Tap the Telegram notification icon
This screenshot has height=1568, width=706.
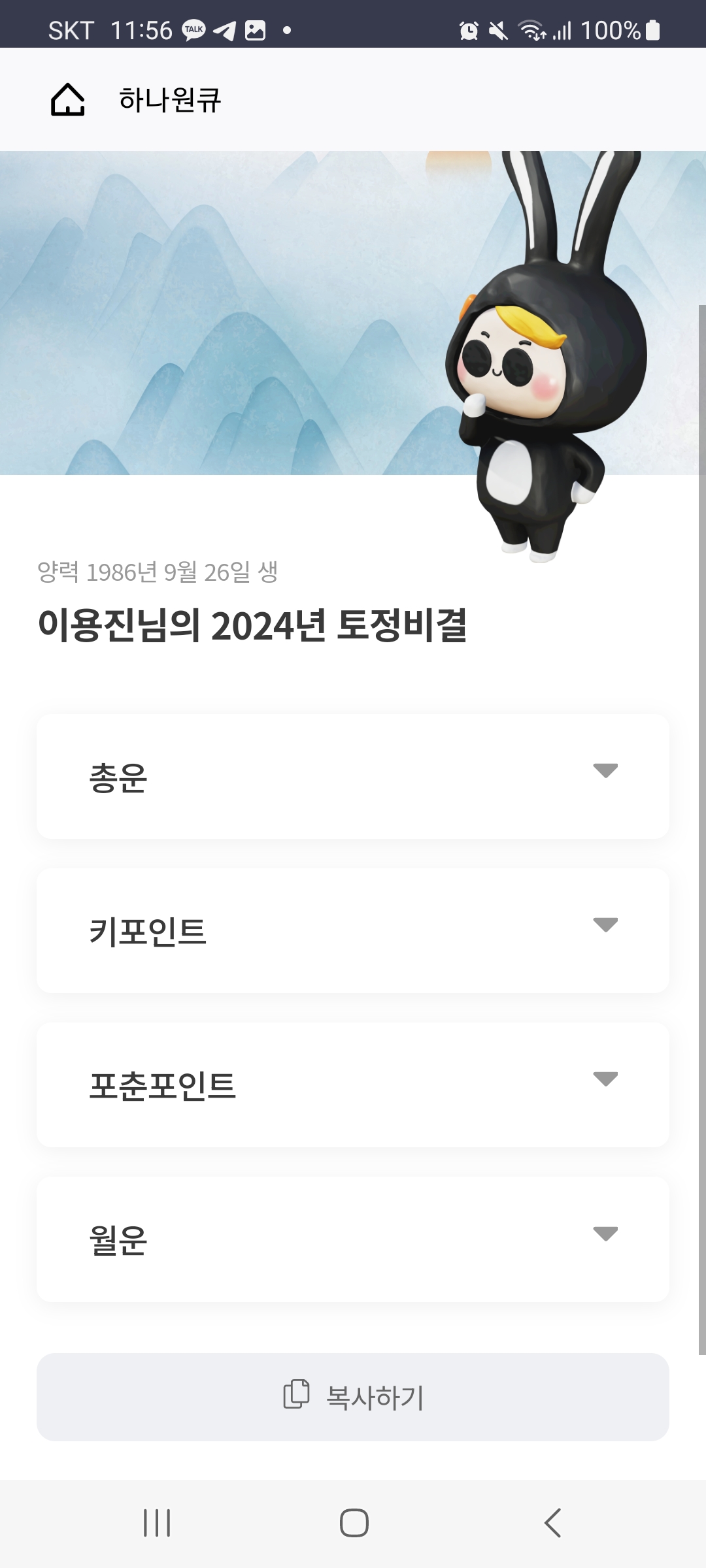coord(226,31)
